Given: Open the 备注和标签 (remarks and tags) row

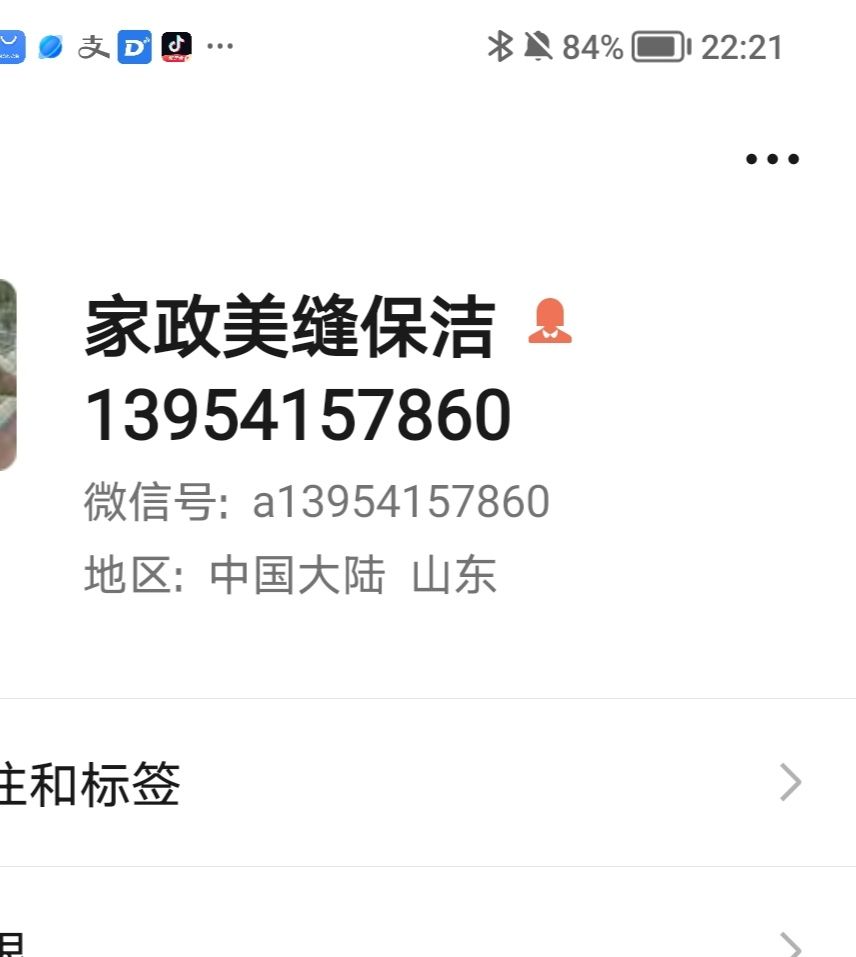Looking at the screenshot, I should [x=400, y=784].
